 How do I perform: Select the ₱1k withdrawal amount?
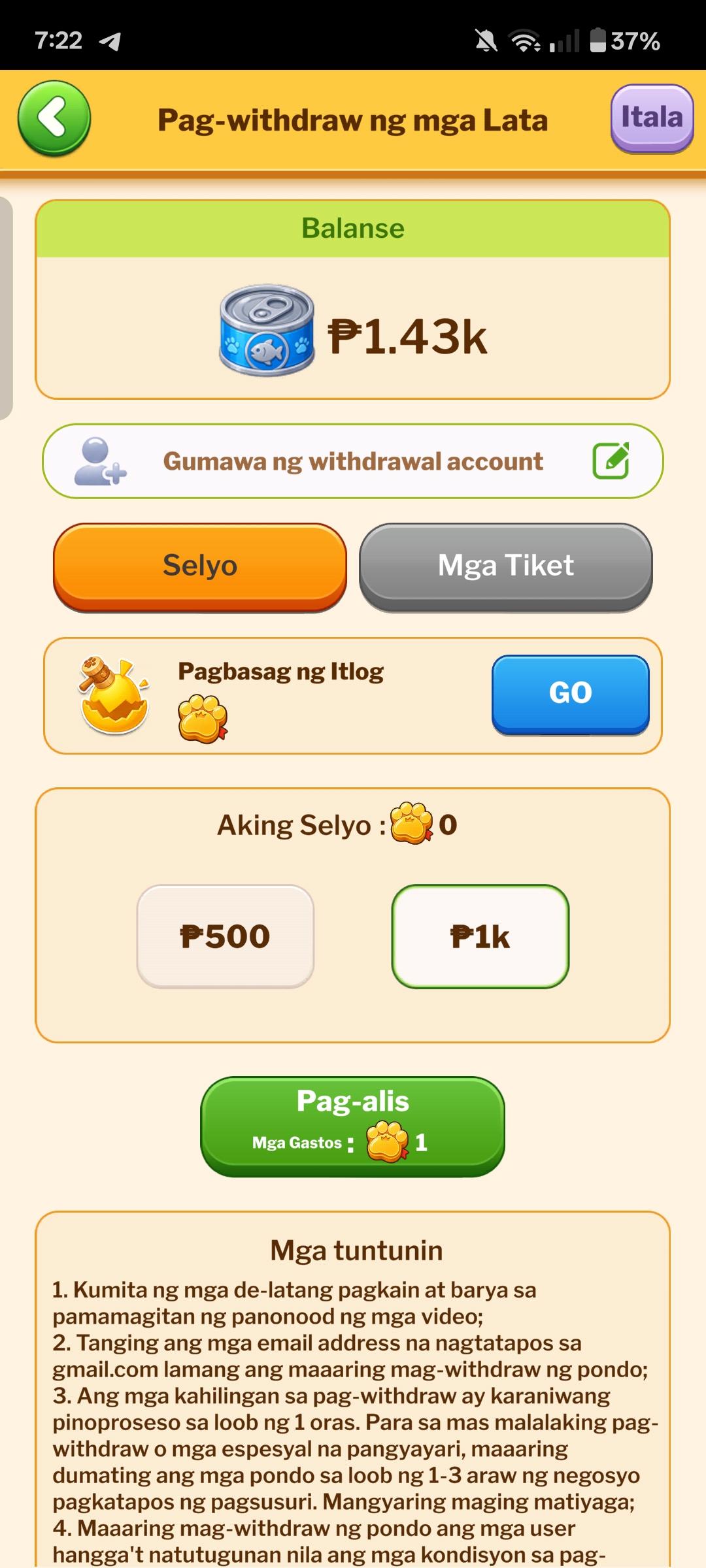(480, 936)
